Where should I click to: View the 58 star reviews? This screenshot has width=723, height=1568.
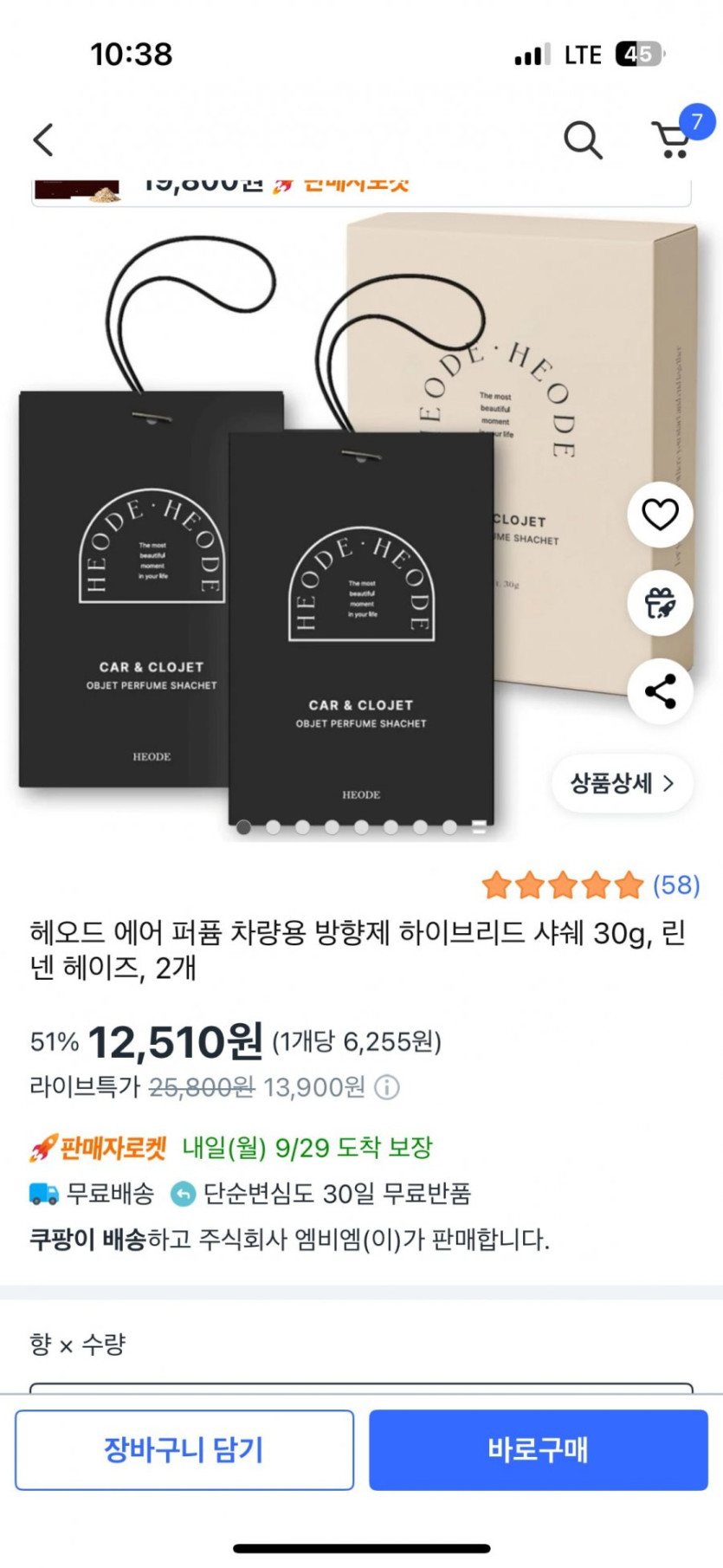tap(591, 885)
